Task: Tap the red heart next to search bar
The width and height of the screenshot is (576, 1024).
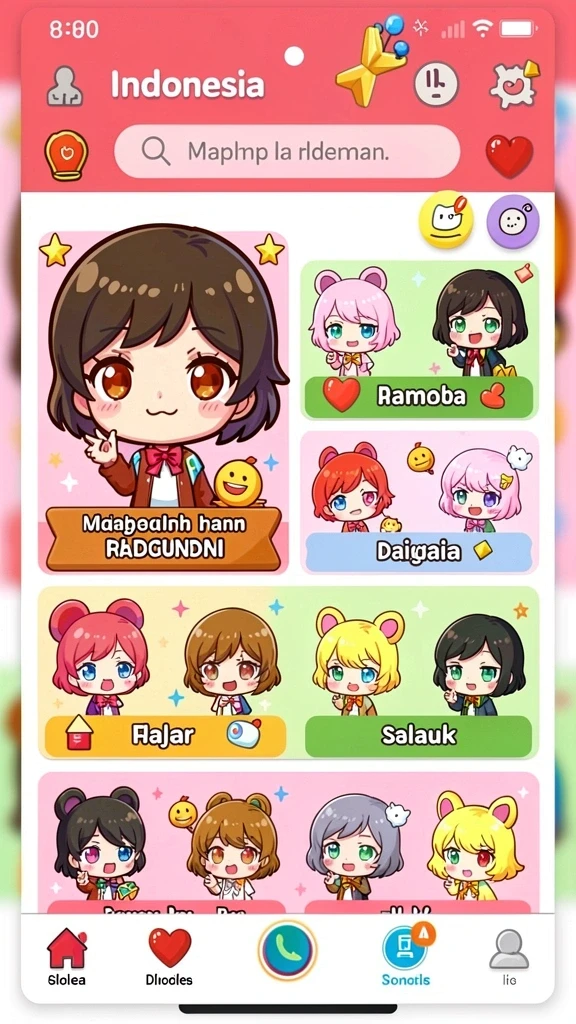Action: [509, 155]
